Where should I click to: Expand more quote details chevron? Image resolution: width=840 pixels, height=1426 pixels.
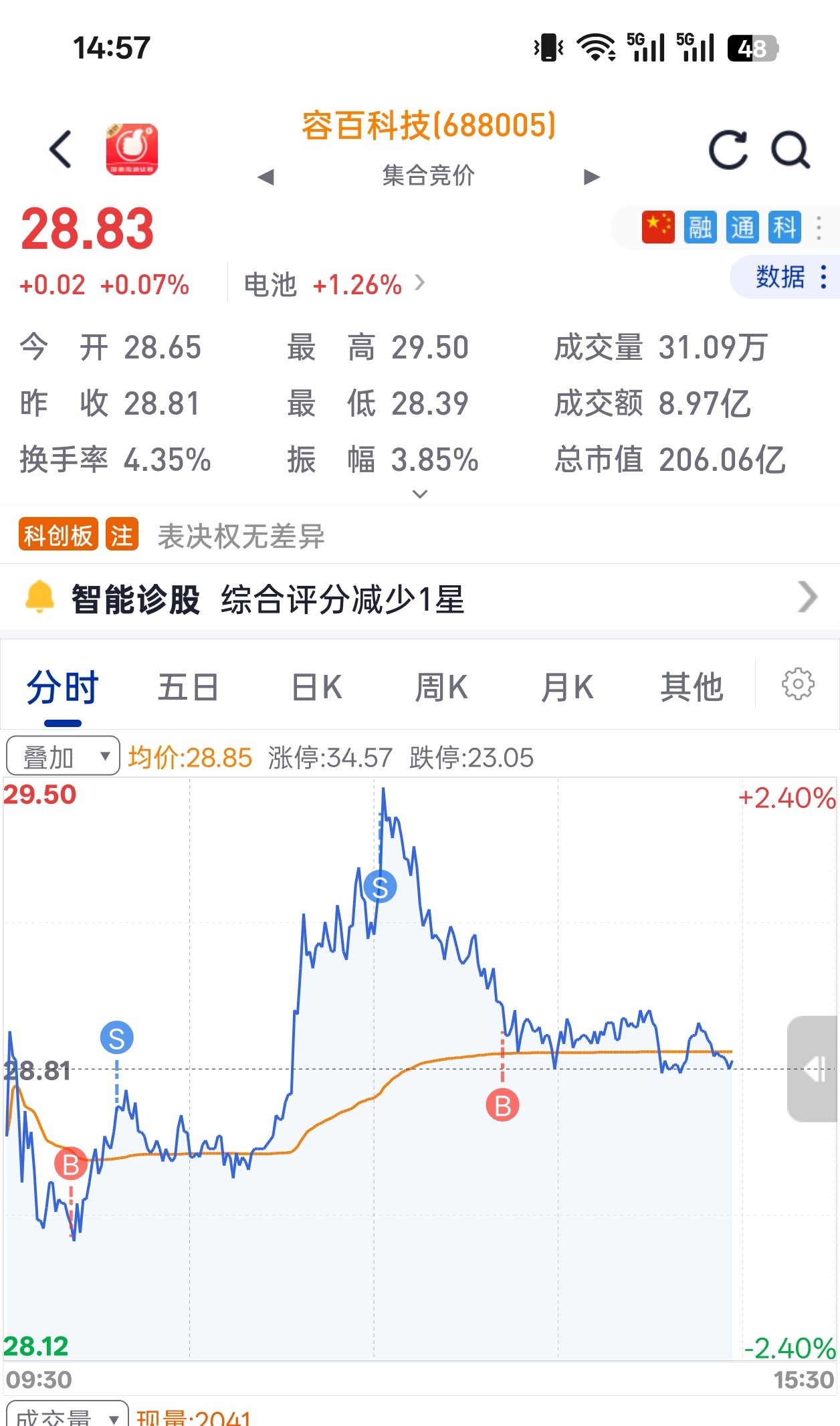coord(420,494)
